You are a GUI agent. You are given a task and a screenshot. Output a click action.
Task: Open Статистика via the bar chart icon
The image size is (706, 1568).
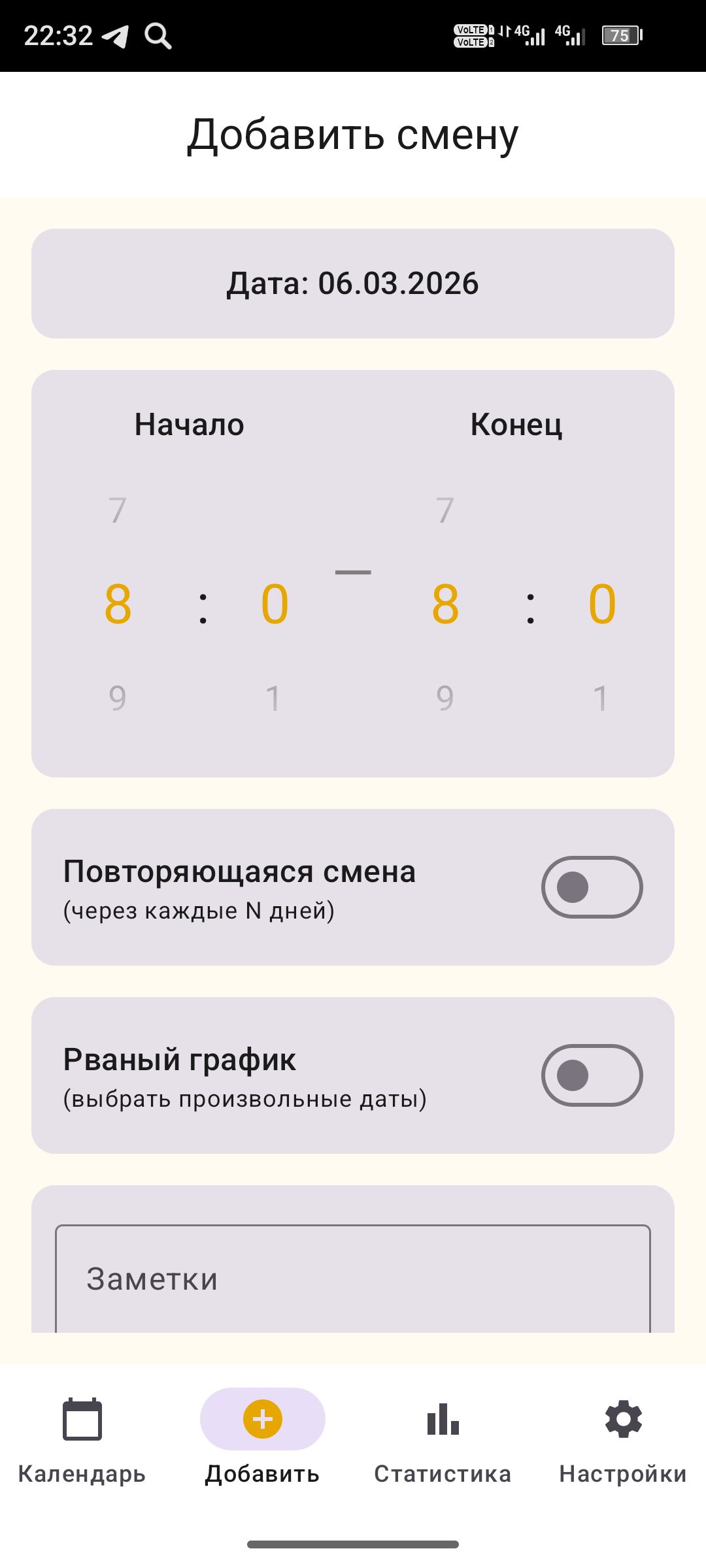tap(443, 1419)
